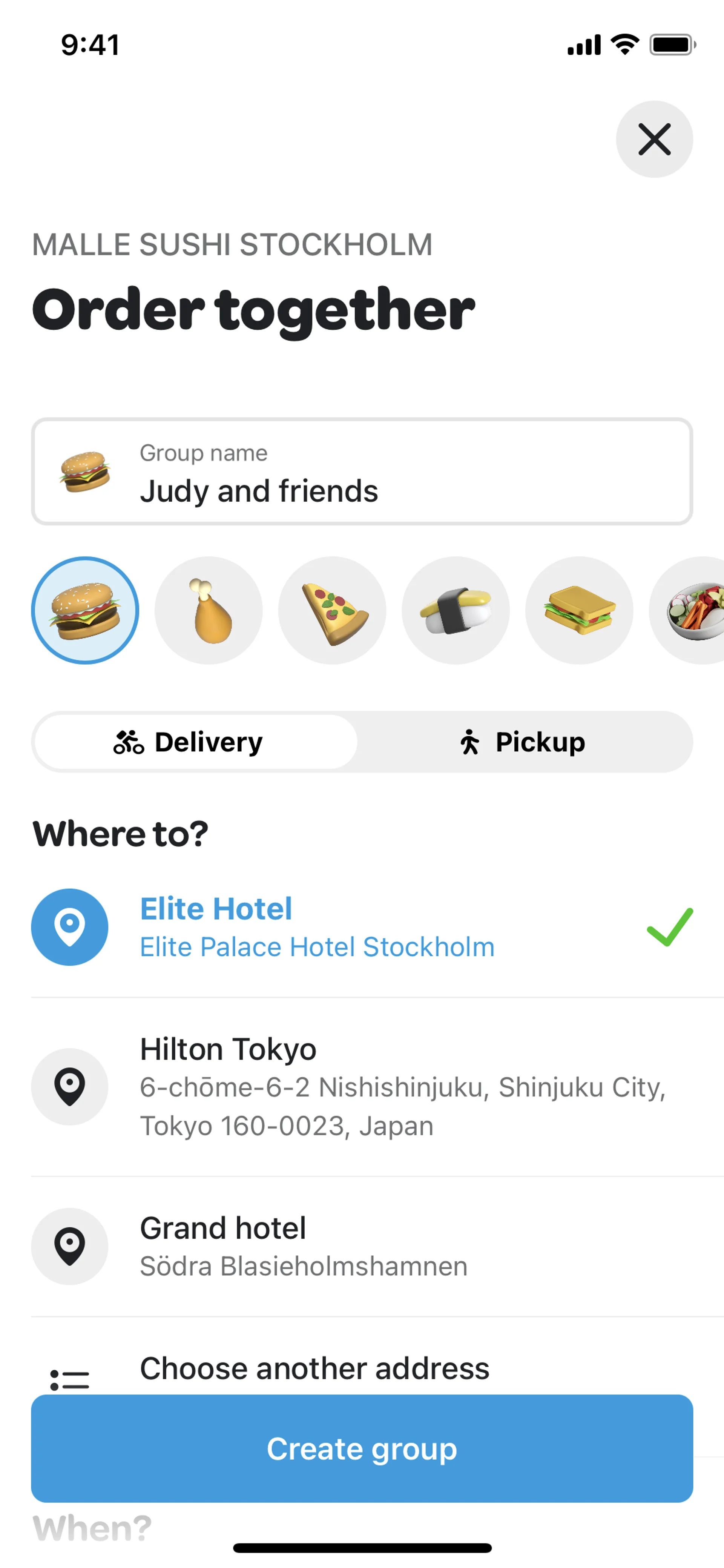Screen dimensions: 724x1568
Task: Select the burger group icon
Action: pyautogui.click(x=85, y=610)
